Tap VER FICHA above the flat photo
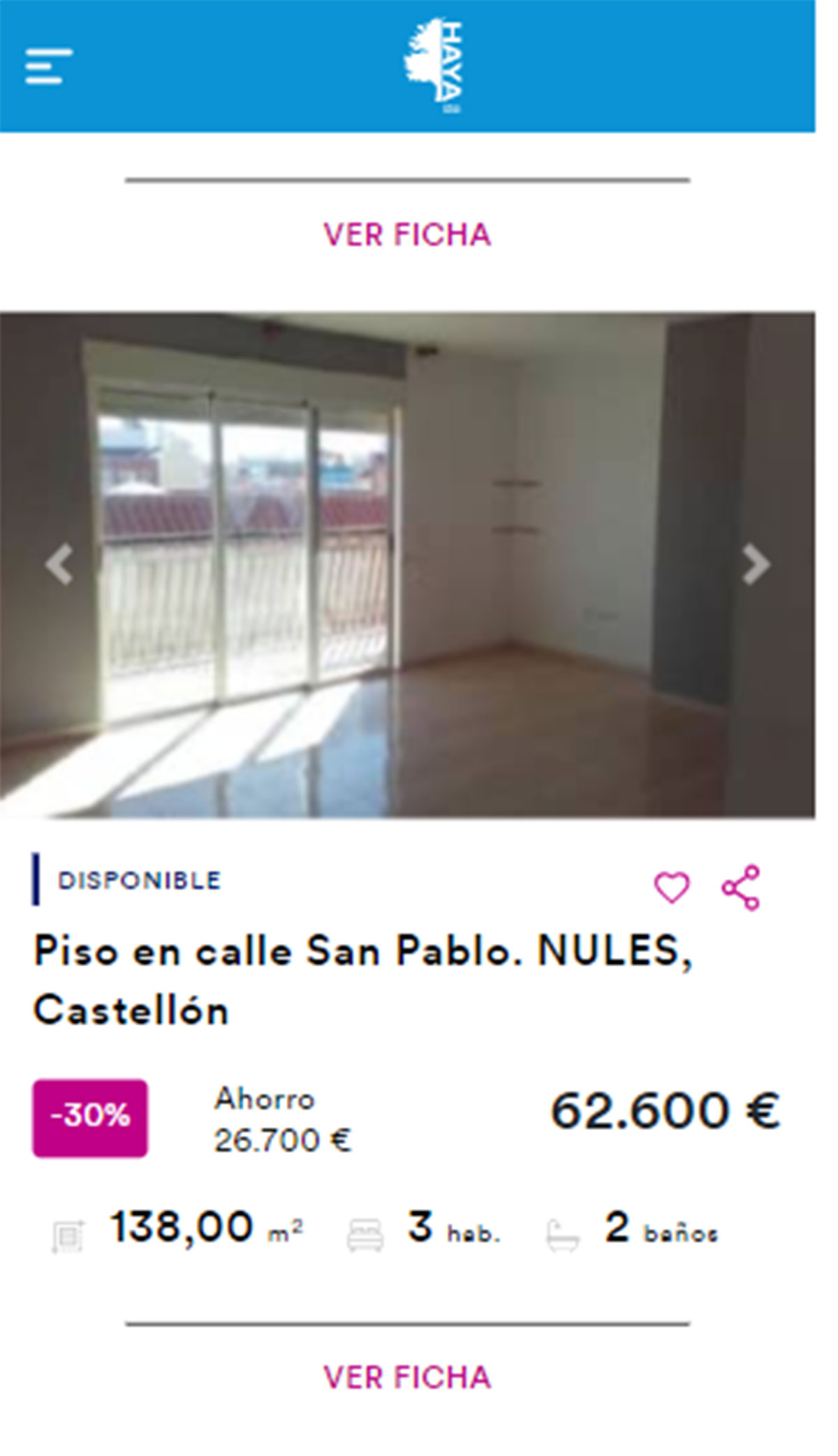 [x=407, y=235]
